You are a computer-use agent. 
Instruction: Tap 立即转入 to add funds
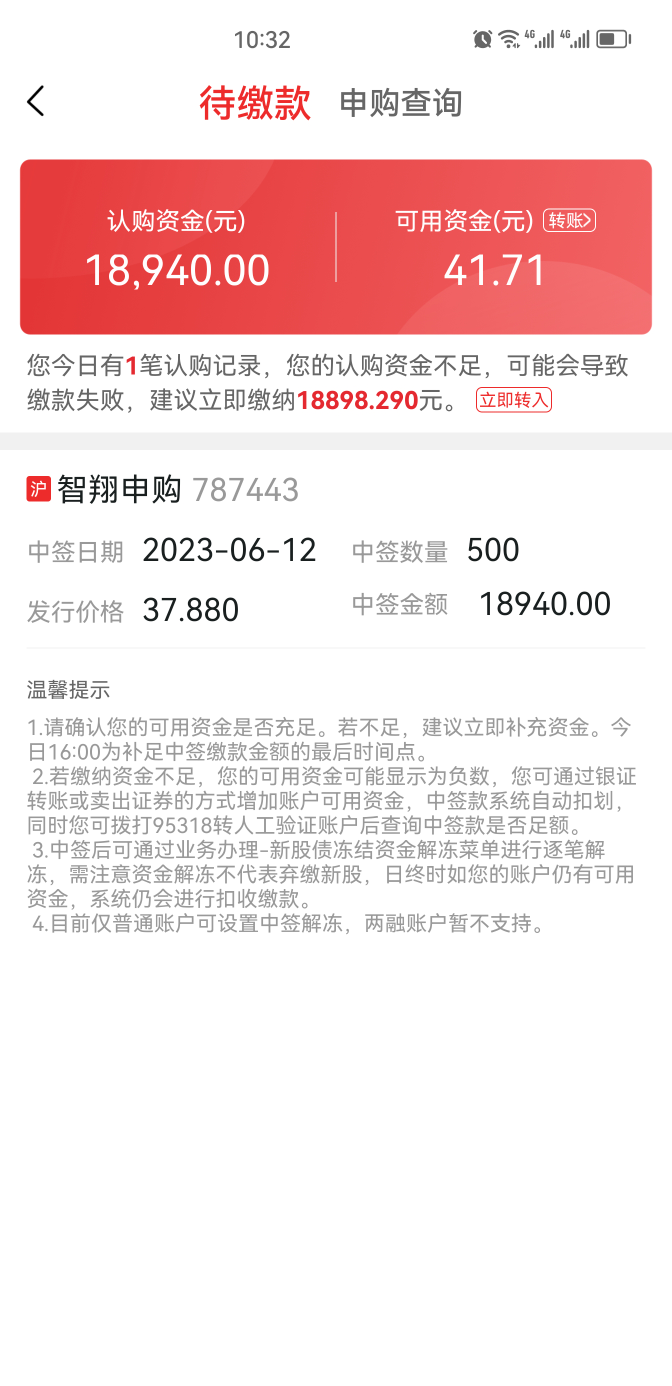(513, 401)
